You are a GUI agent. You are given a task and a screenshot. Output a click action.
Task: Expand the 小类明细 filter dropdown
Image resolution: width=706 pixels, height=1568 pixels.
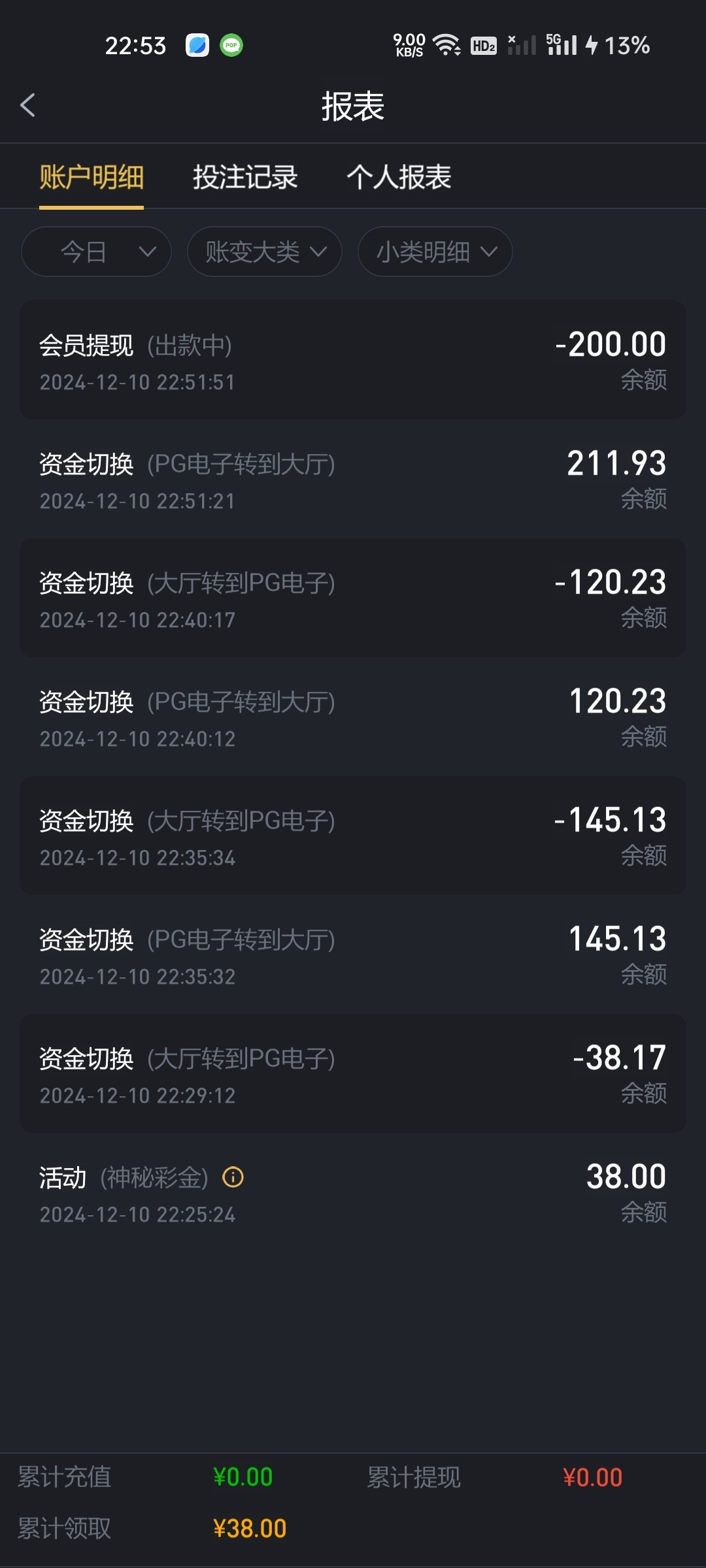coord(435,252)
